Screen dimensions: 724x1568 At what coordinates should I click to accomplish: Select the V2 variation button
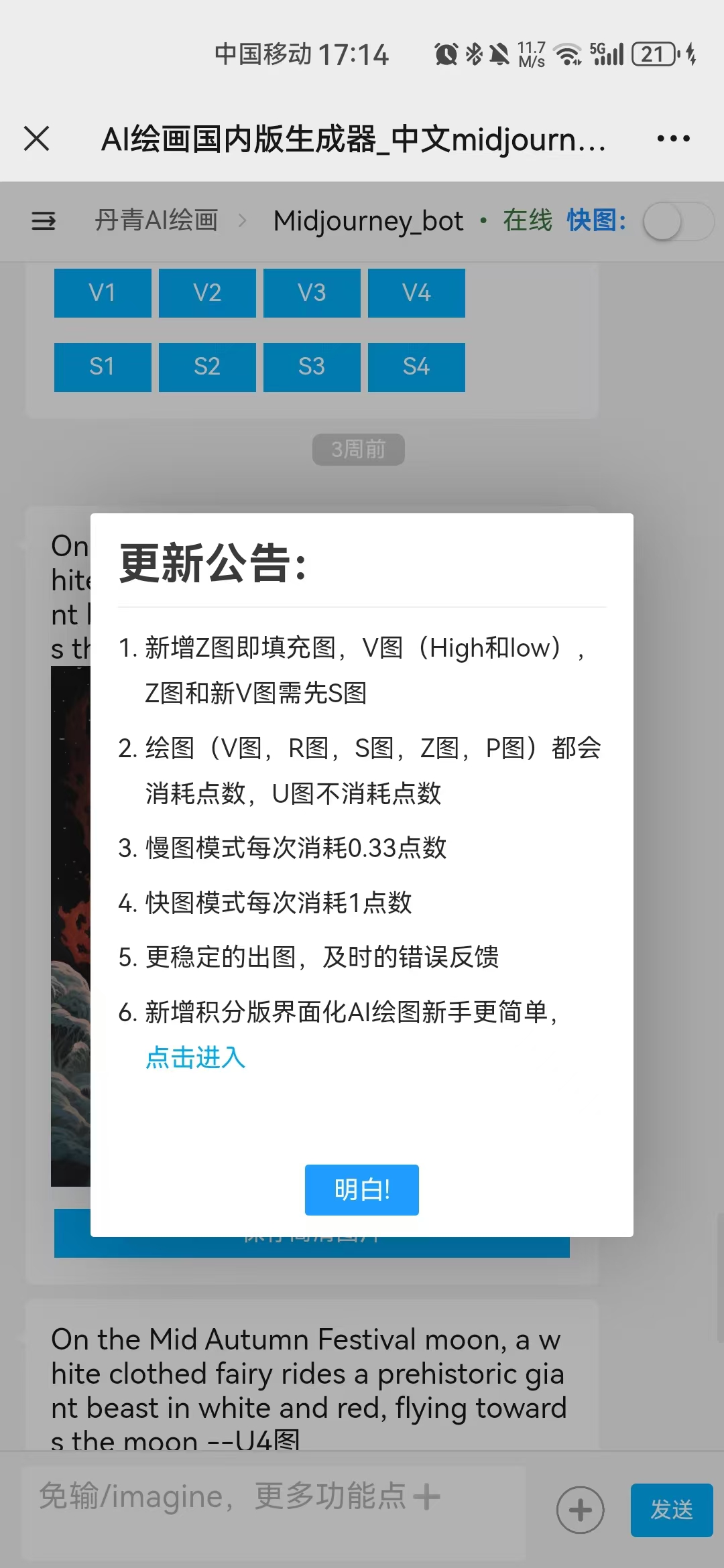207,293
